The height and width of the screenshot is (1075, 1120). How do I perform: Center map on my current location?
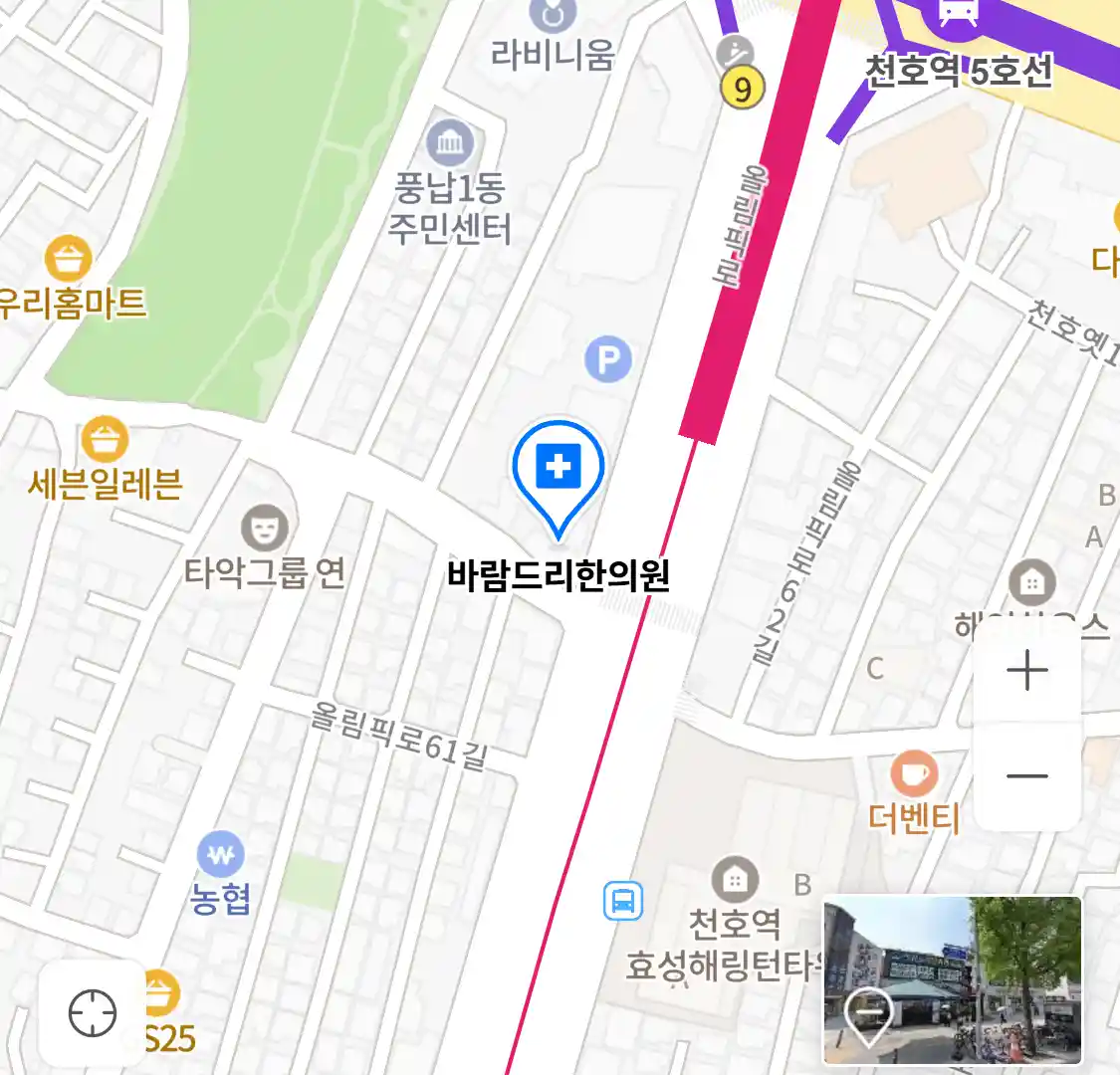tap(93, 1013)
